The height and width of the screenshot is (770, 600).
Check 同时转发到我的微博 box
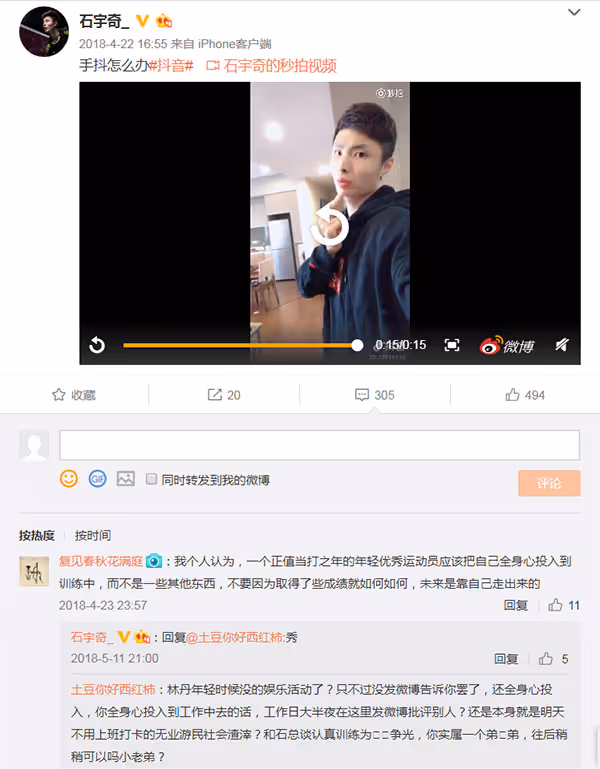(152, 480)
